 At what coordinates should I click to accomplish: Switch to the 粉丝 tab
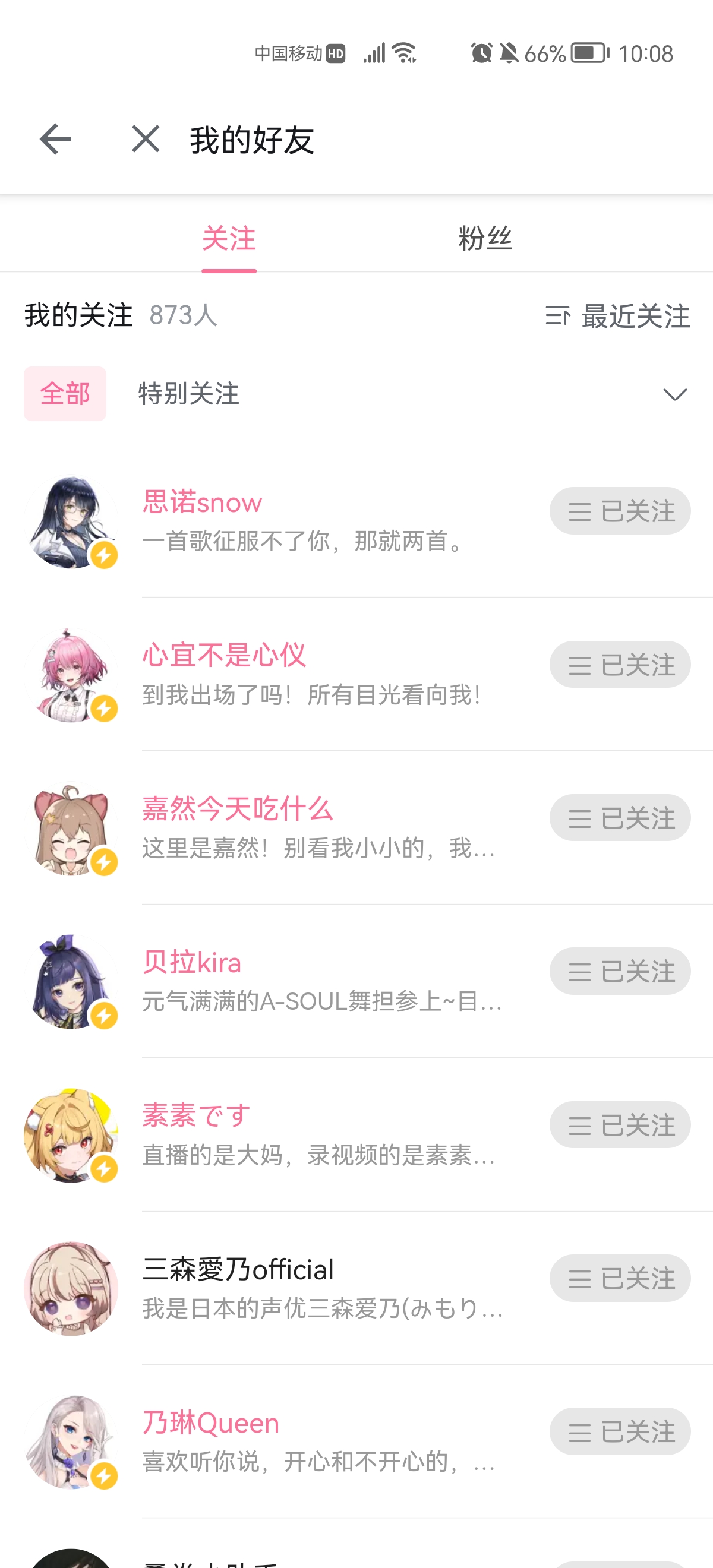pos(485,238)
